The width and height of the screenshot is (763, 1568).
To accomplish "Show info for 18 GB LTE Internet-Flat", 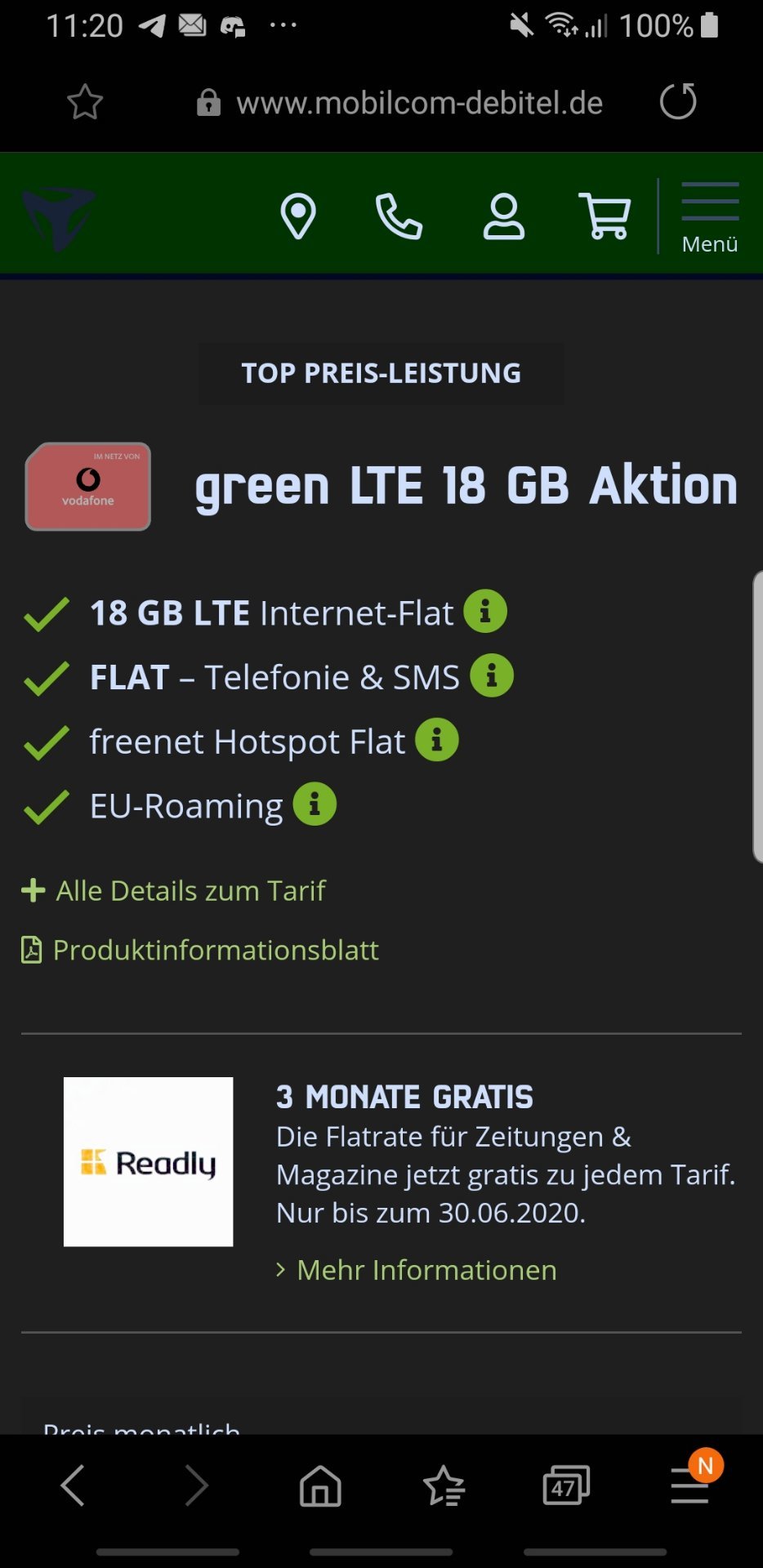I will [485, 611].
